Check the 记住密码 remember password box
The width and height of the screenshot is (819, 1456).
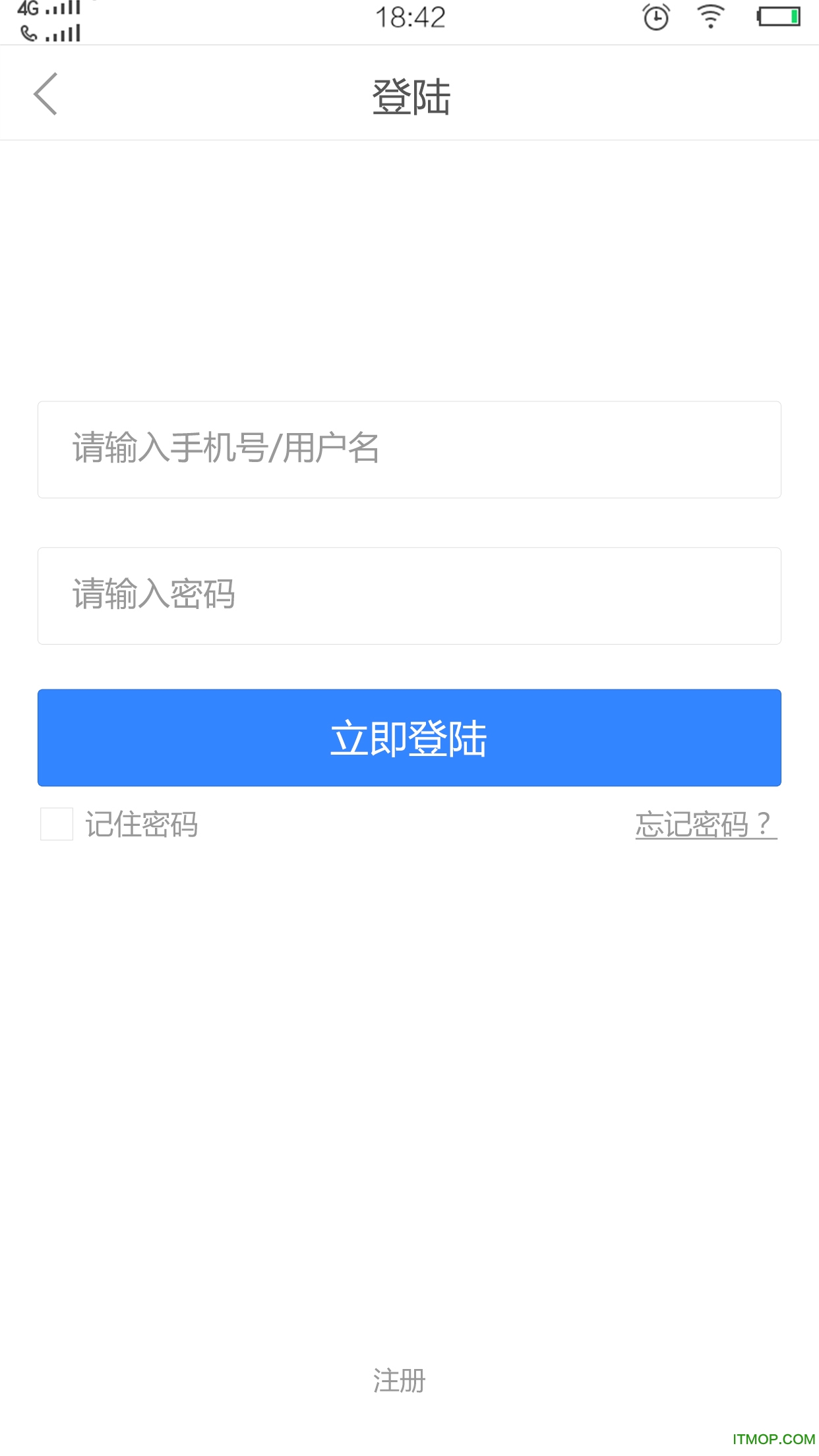click(57, 824)
